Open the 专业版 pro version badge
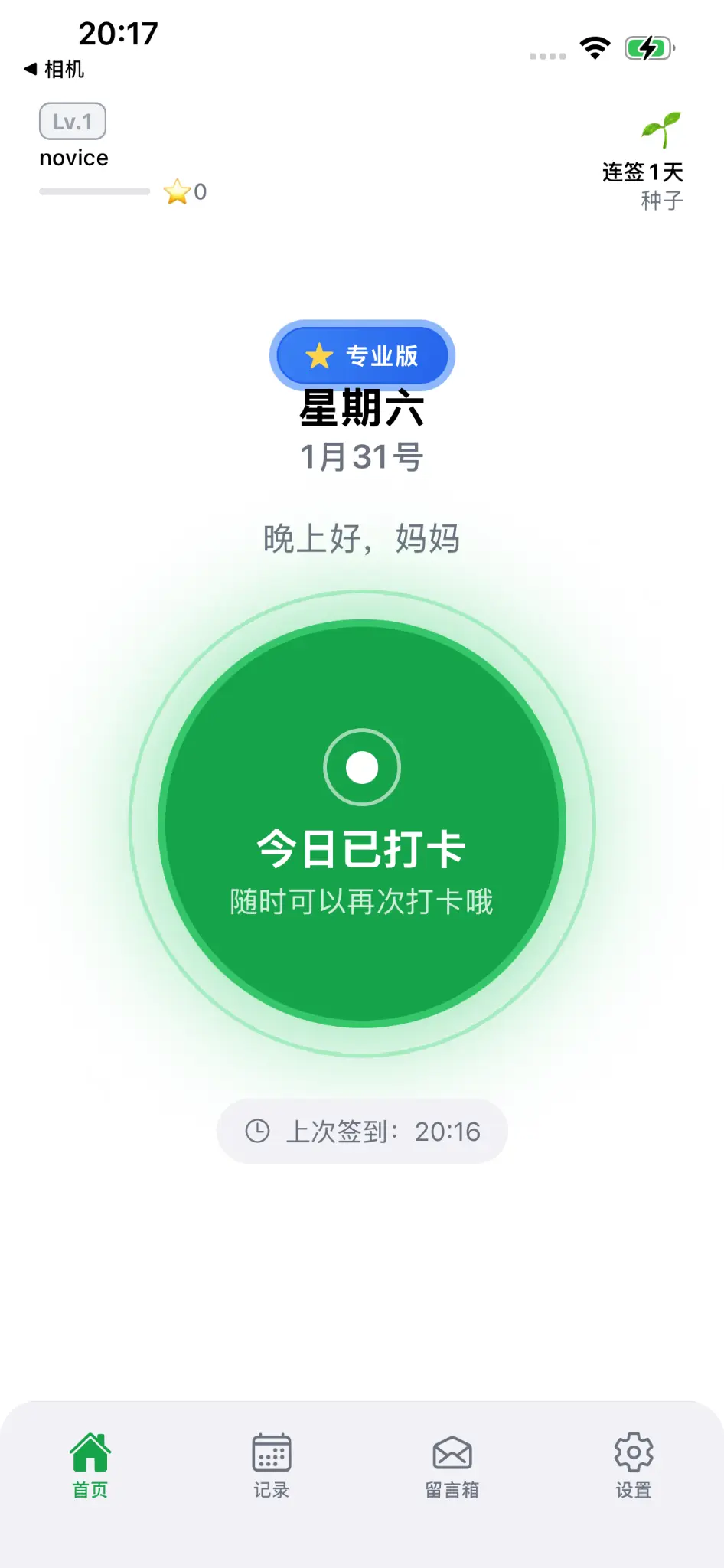 [x=361, y=355]
